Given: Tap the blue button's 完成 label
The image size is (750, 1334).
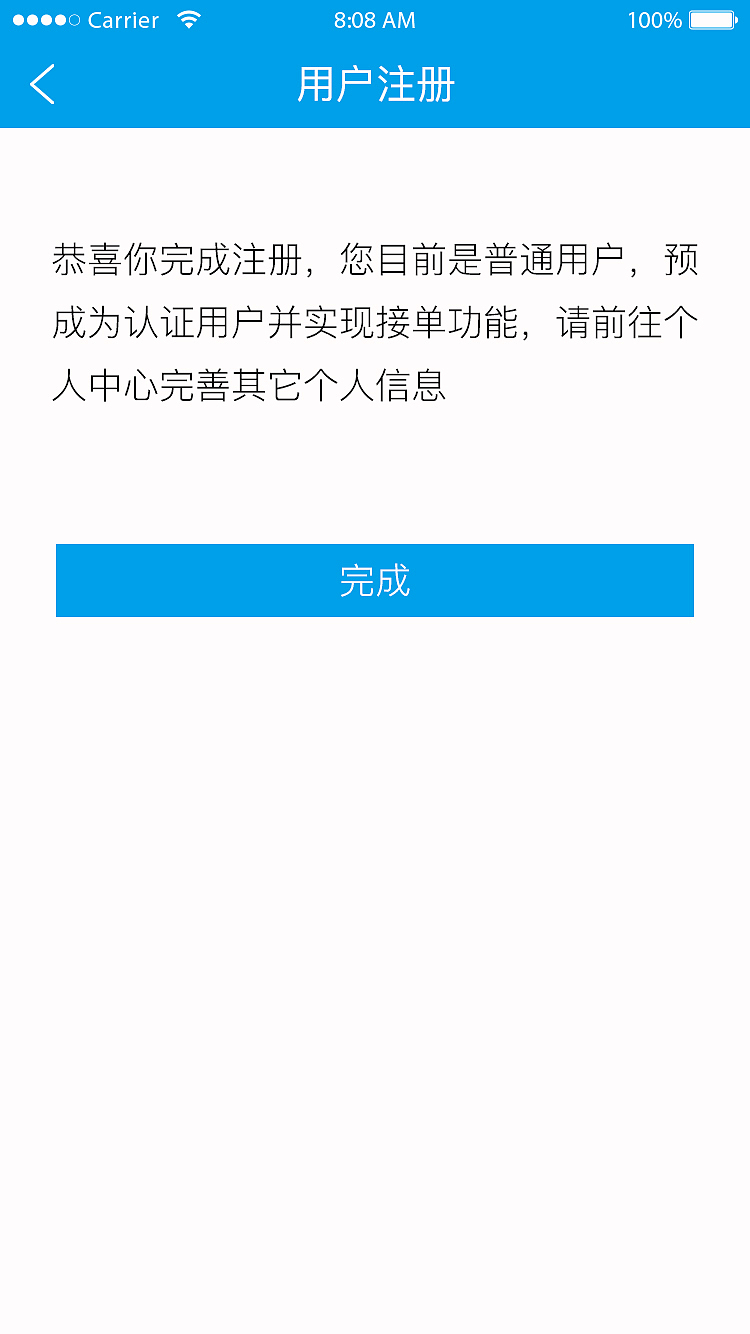Looking at the screenshot, I should point(375,580).
